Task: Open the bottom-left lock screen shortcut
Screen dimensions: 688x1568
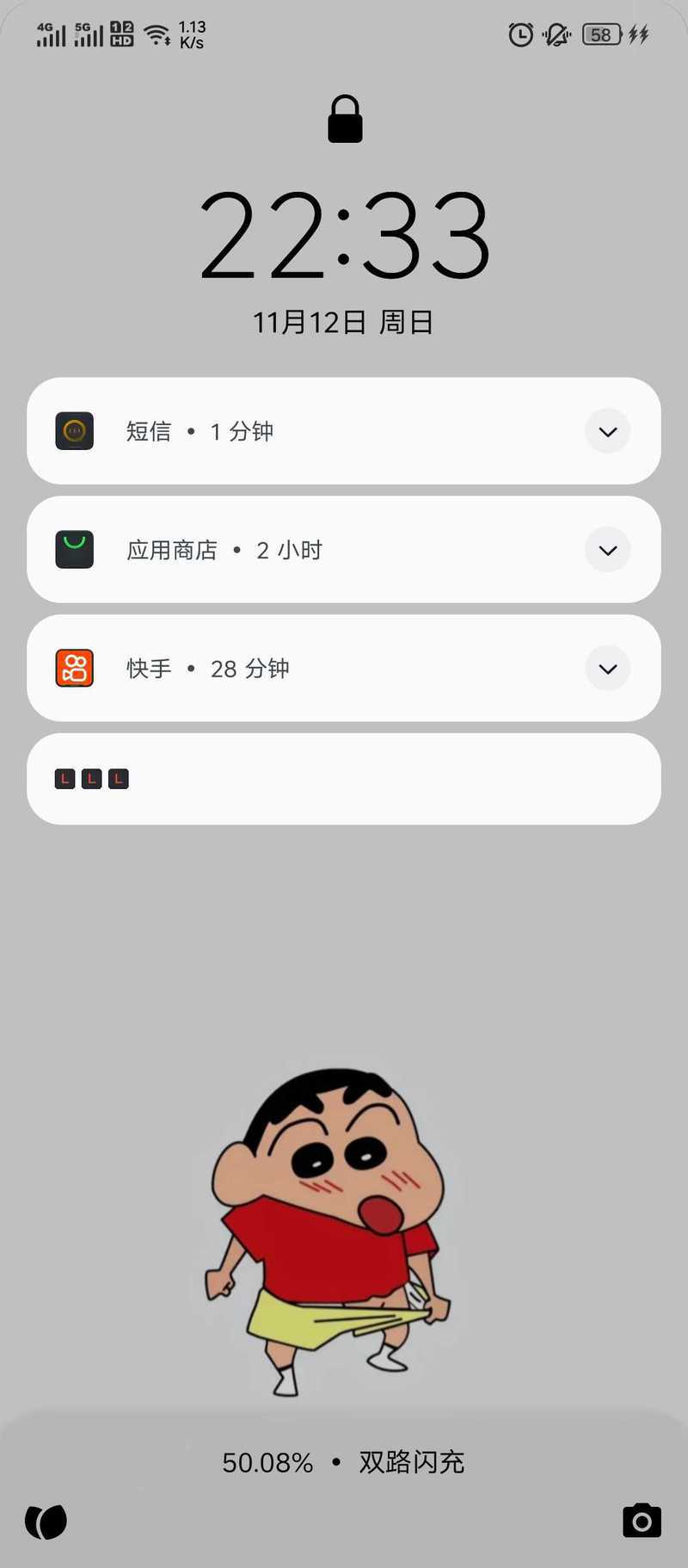Action: pos(46,1522)
